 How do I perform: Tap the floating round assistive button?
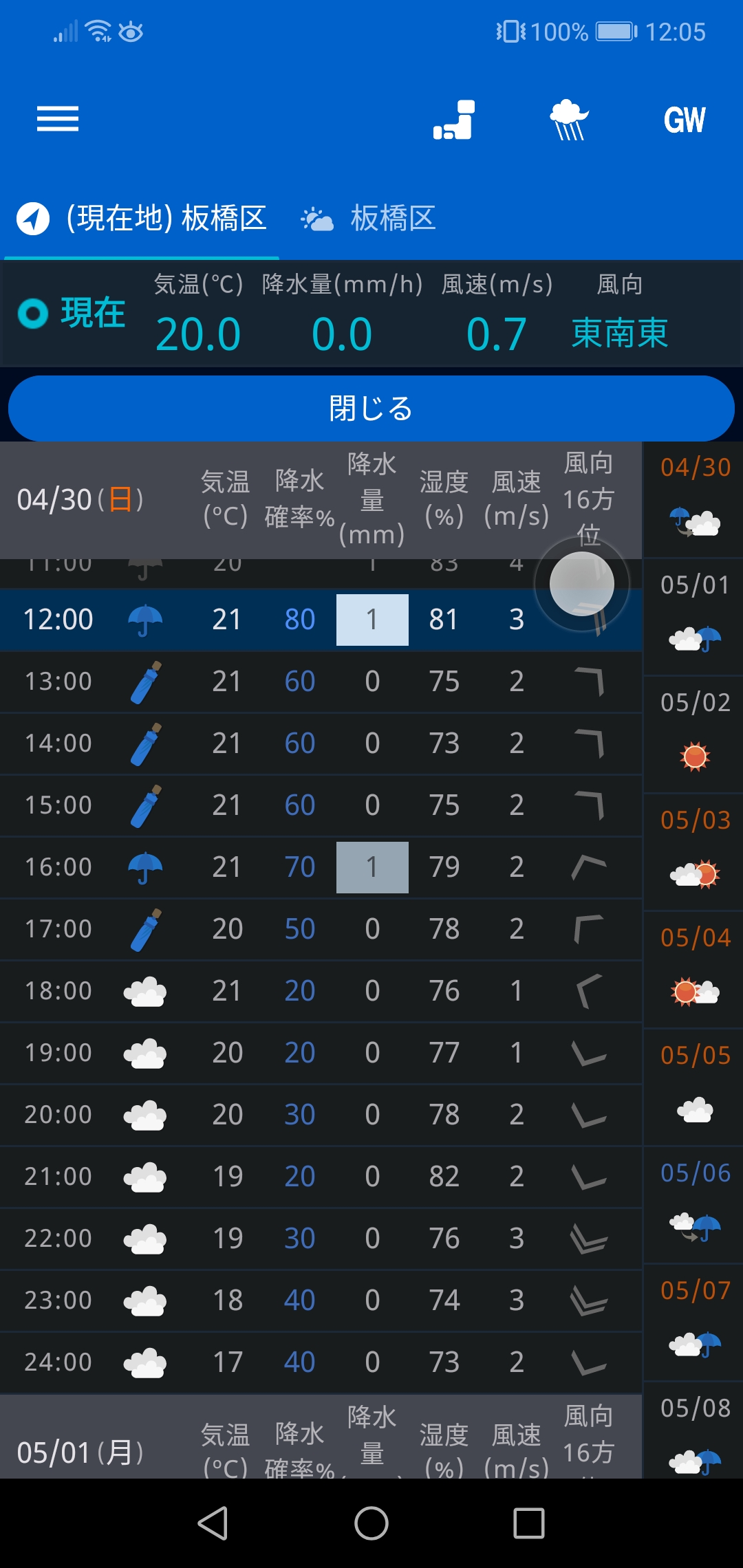pos(582,585)
